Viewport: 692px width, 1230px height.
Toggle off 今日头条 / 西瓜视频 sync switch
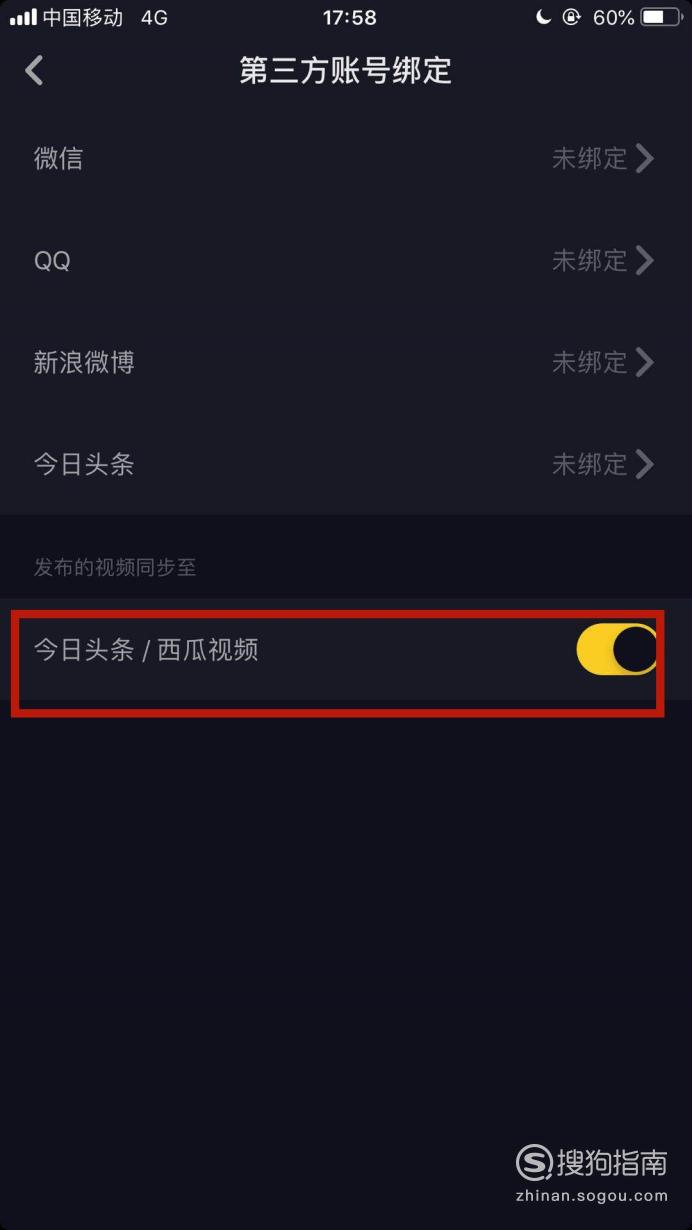click(617, 650)
